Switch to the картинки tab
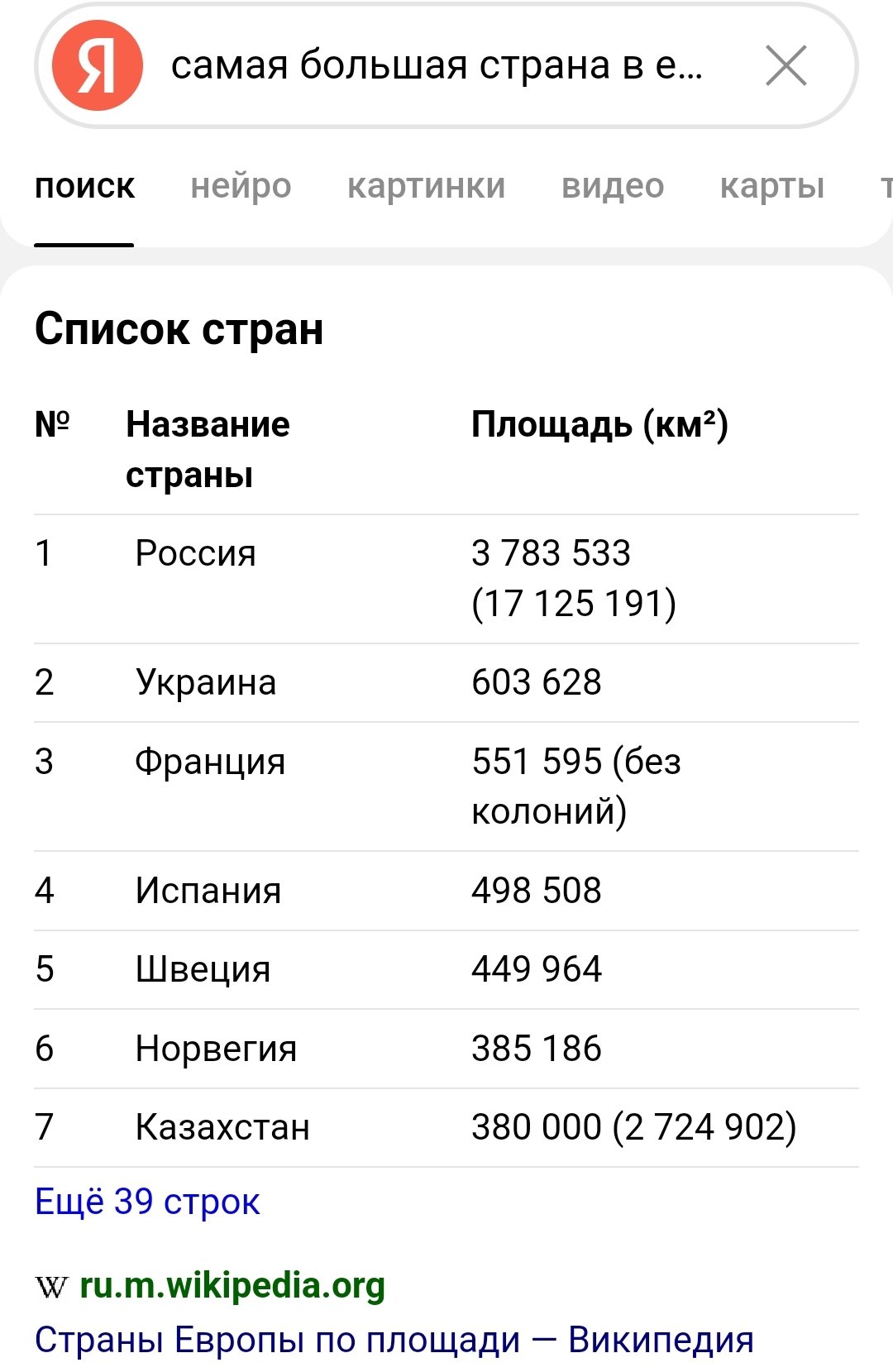The width and height of the screenshot is (893, 1372). click(x=426, y=186)
